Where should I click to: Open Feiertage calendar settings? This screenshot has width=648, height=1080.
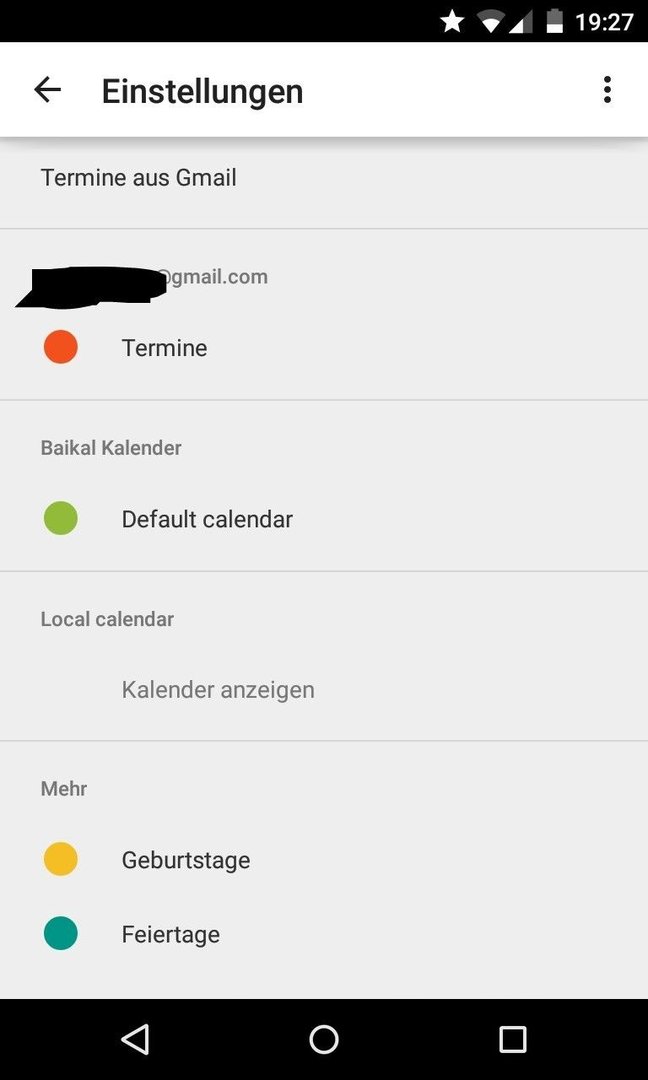324,934
